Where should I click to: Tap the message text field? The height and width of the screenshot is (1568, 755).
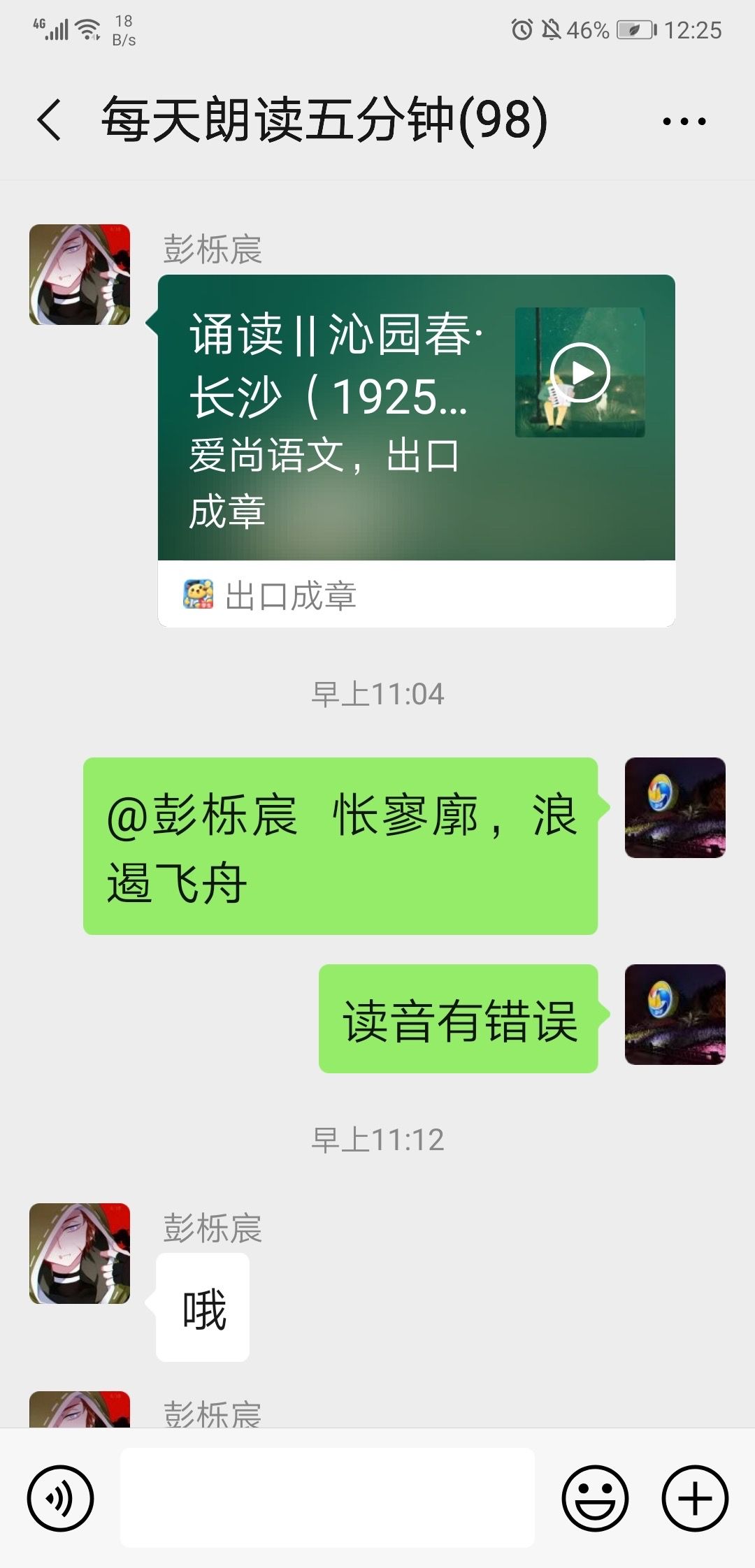327,1497
